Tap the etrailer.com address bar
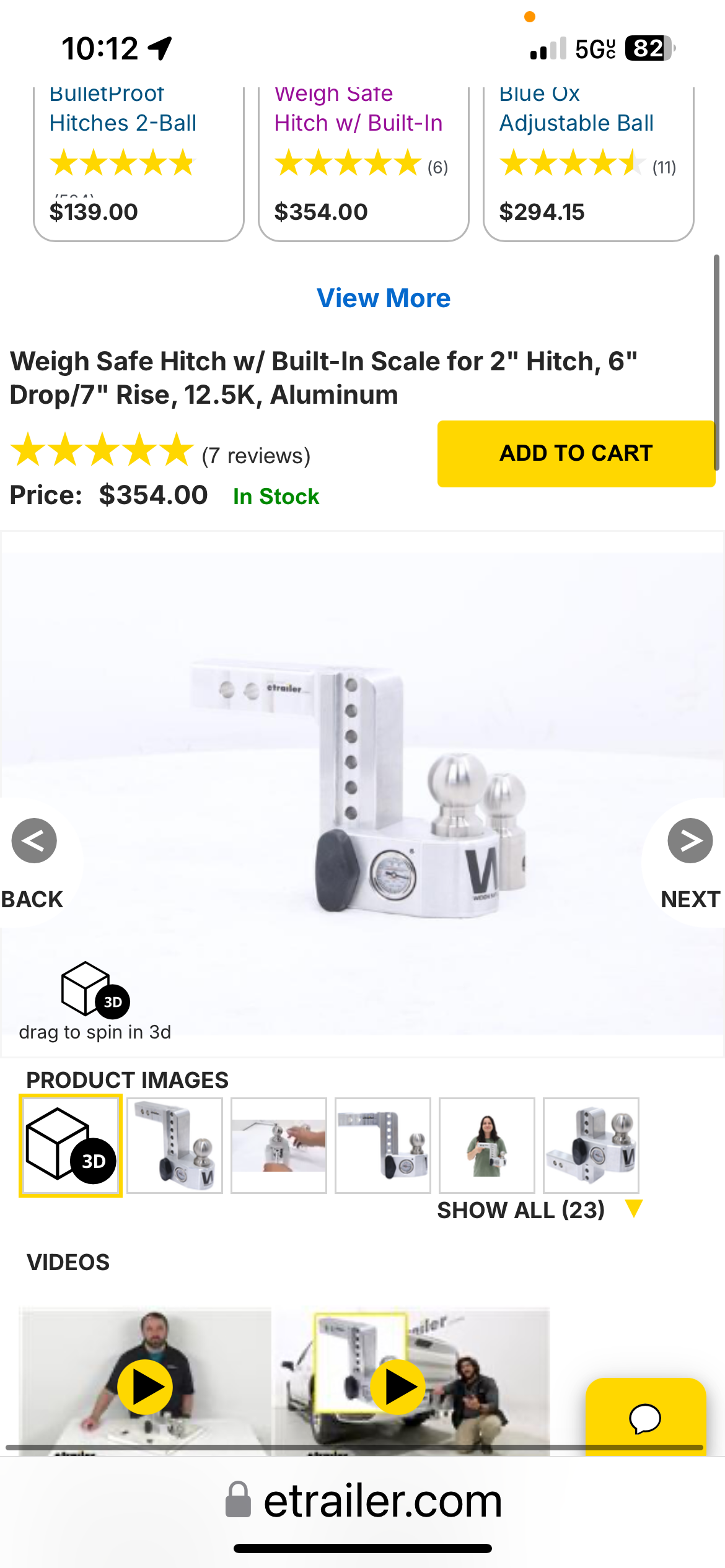The image size is (725, 1568). (x=363, y=1501)
